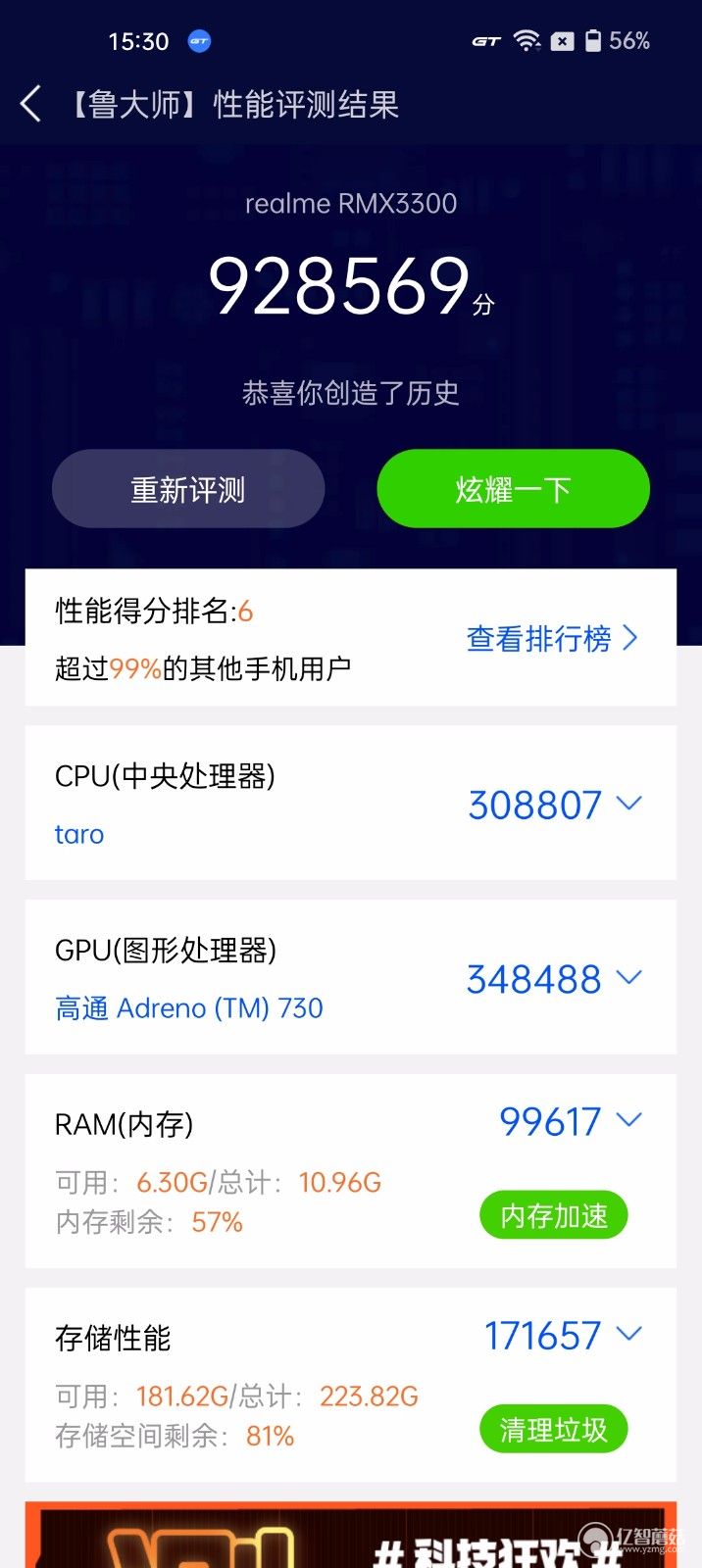Open the 查看排行榜 ranking link
Screen dimensions: 702x1568
[552, 638]
